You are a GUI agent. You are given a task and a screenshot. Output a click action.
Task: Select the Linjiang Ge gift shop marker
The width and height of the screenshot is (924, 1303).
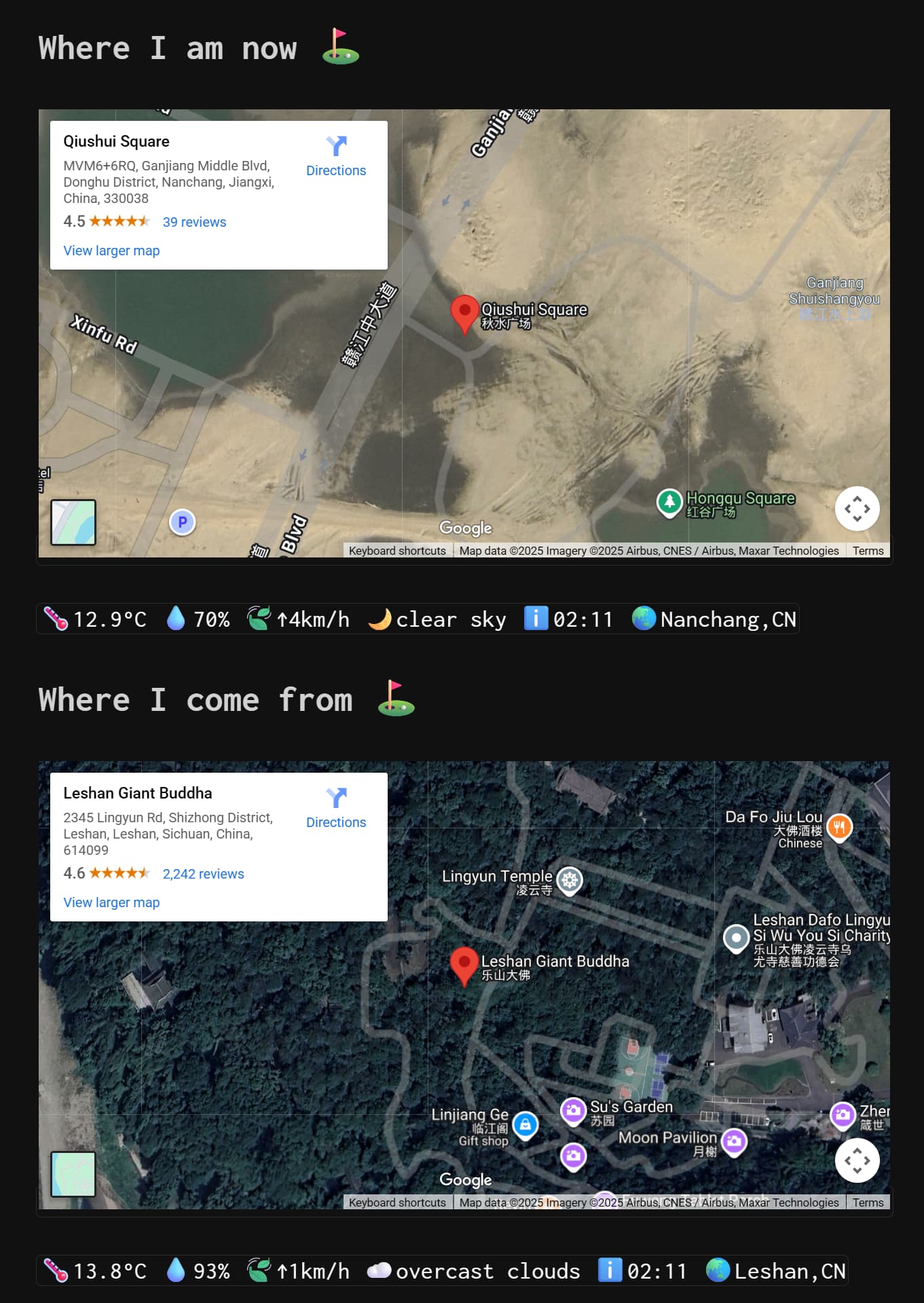525,1124
